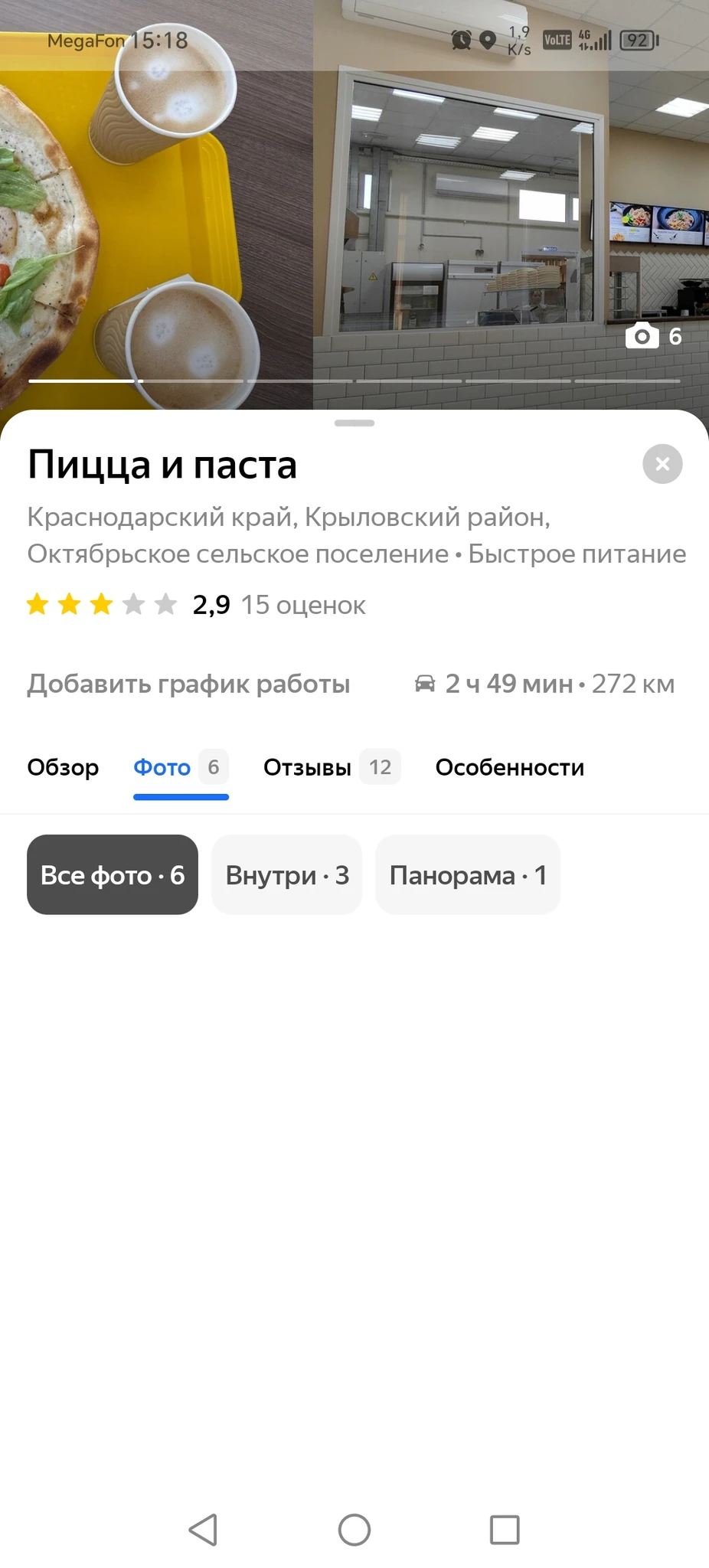Image resolution: width=709 pixels, height=1568 pixels.
Task: Select the Фото tab
Action: tap(180, 767)
